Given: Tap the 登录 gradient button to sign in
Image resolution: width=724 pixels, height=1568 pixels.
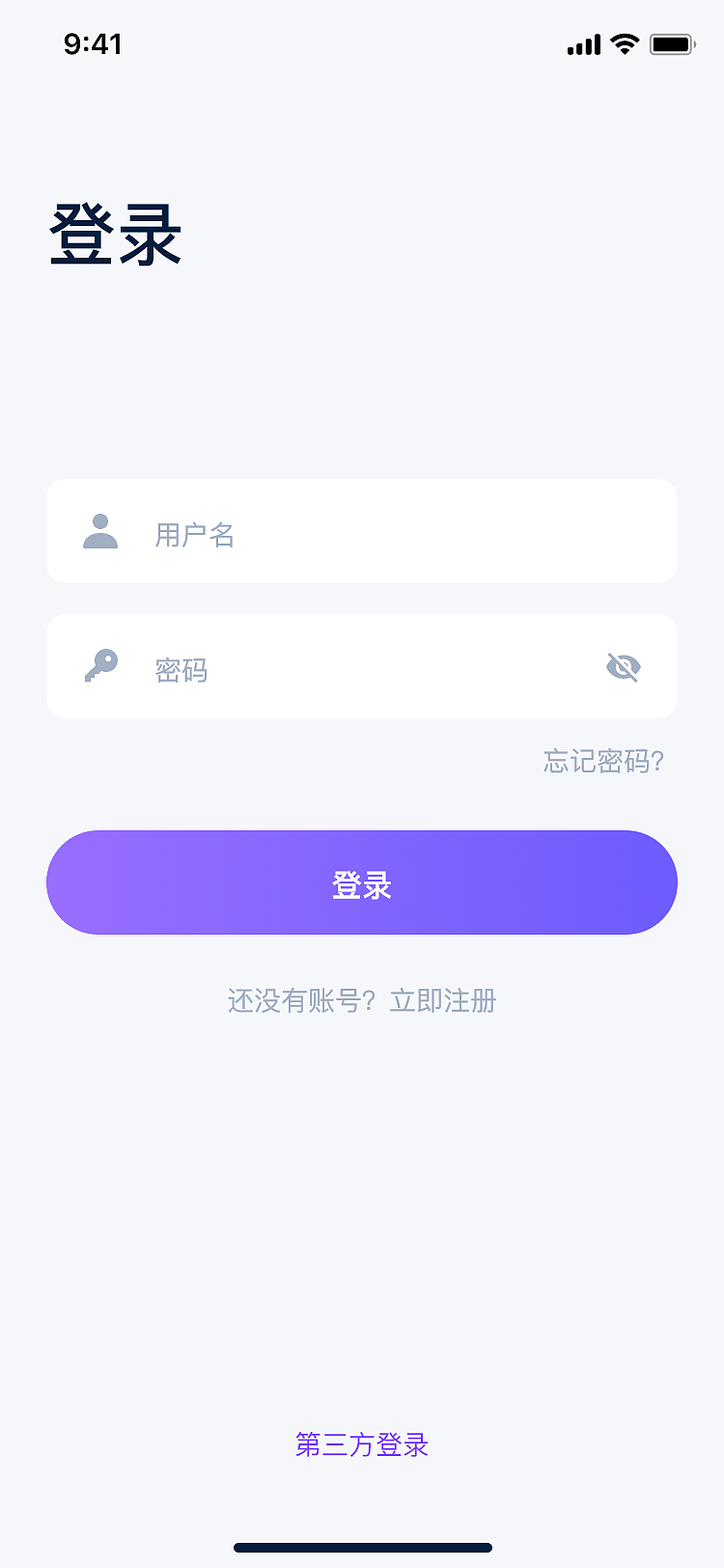Looking at the screenshot, I should click(362, 882).
